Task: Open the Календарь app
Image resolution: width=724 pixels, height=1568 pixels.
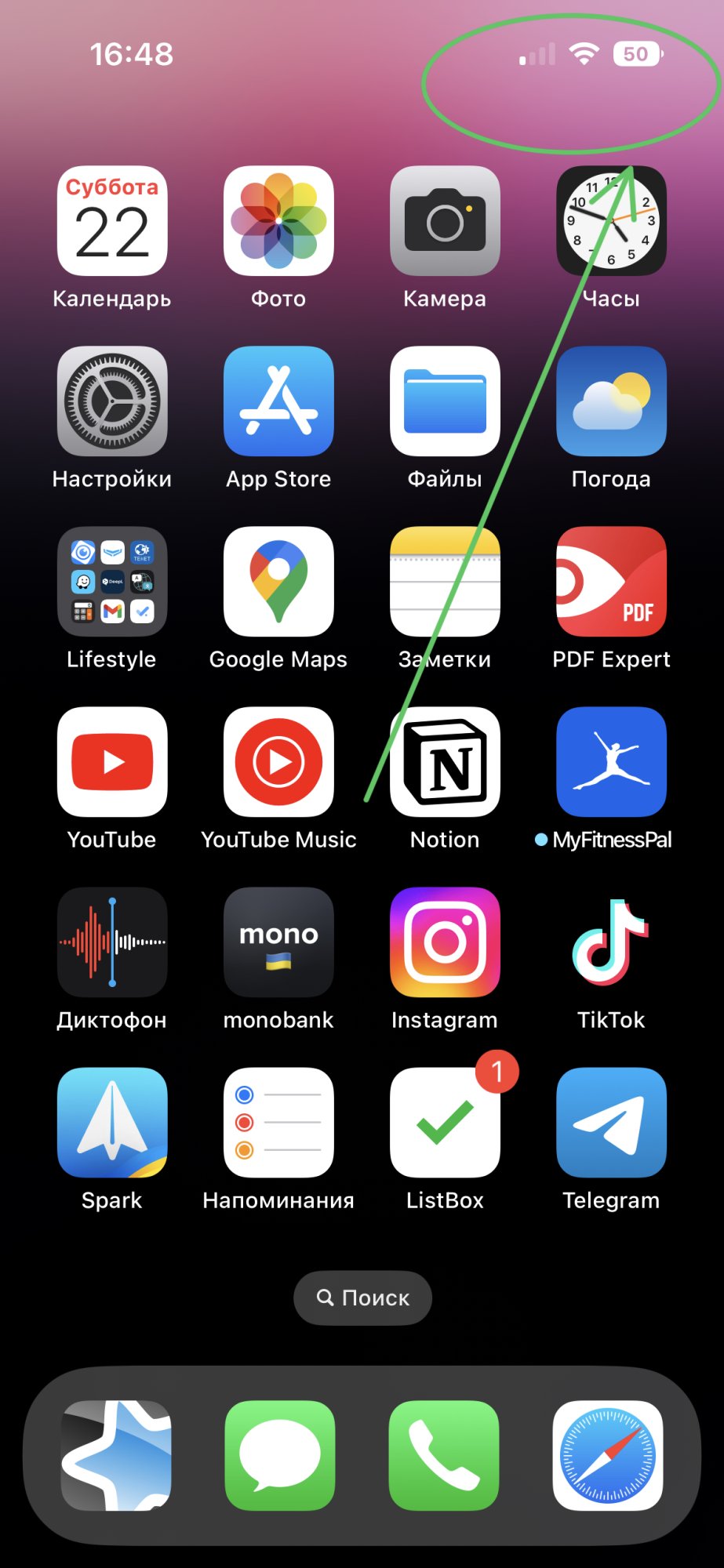Action: [x=112, y=221]
